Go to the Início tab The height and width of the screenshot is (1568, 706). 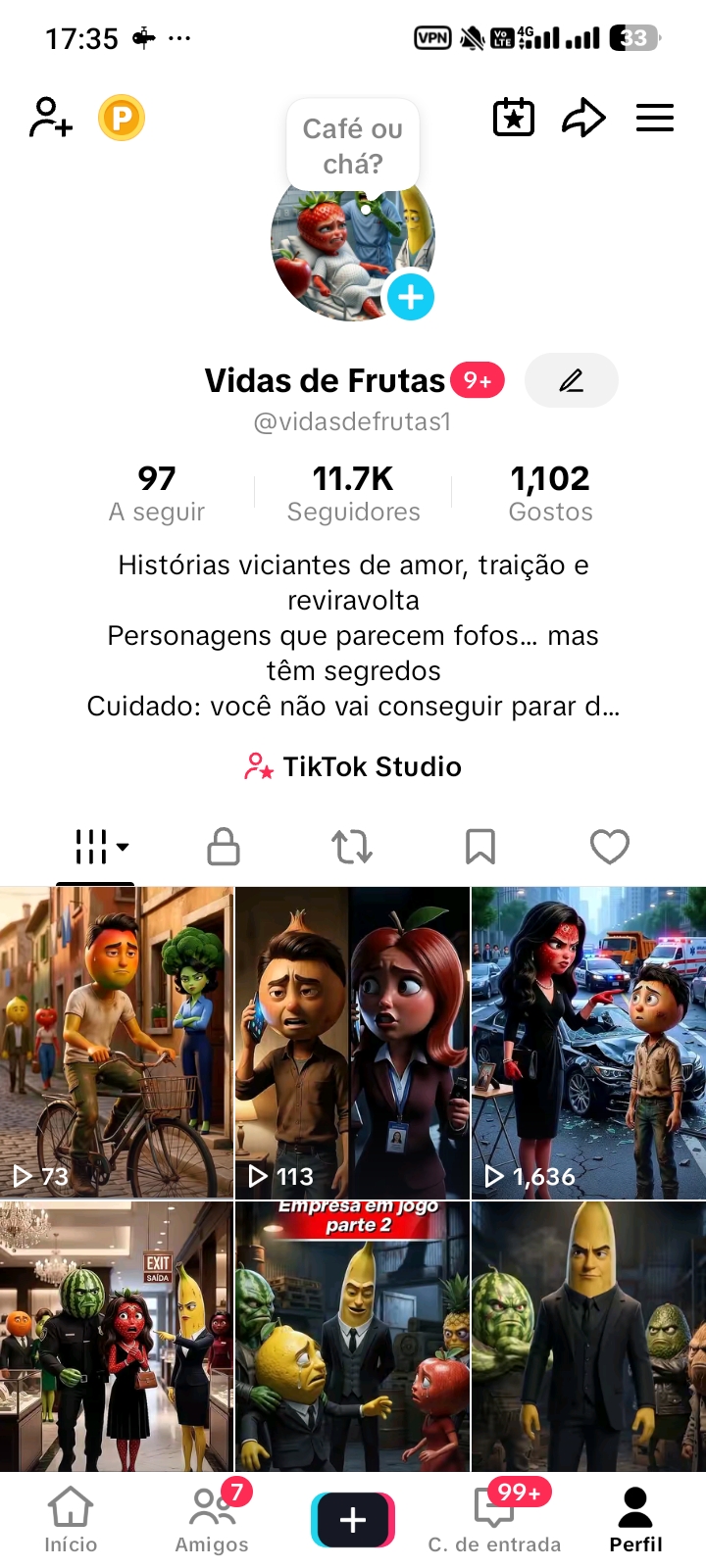pyautogui.click(x=71, y=1520)
